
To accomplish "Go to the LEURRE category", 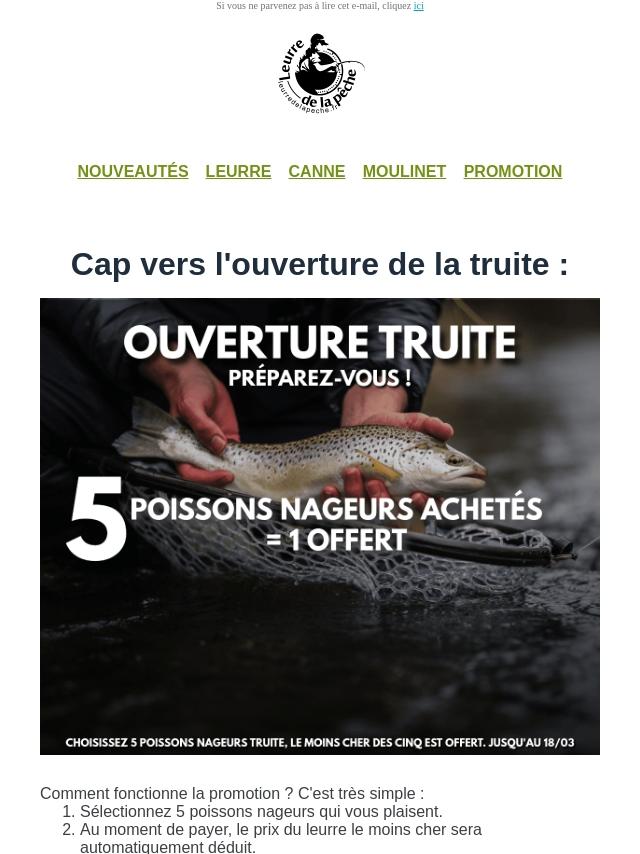I will [x=238, y=172].
